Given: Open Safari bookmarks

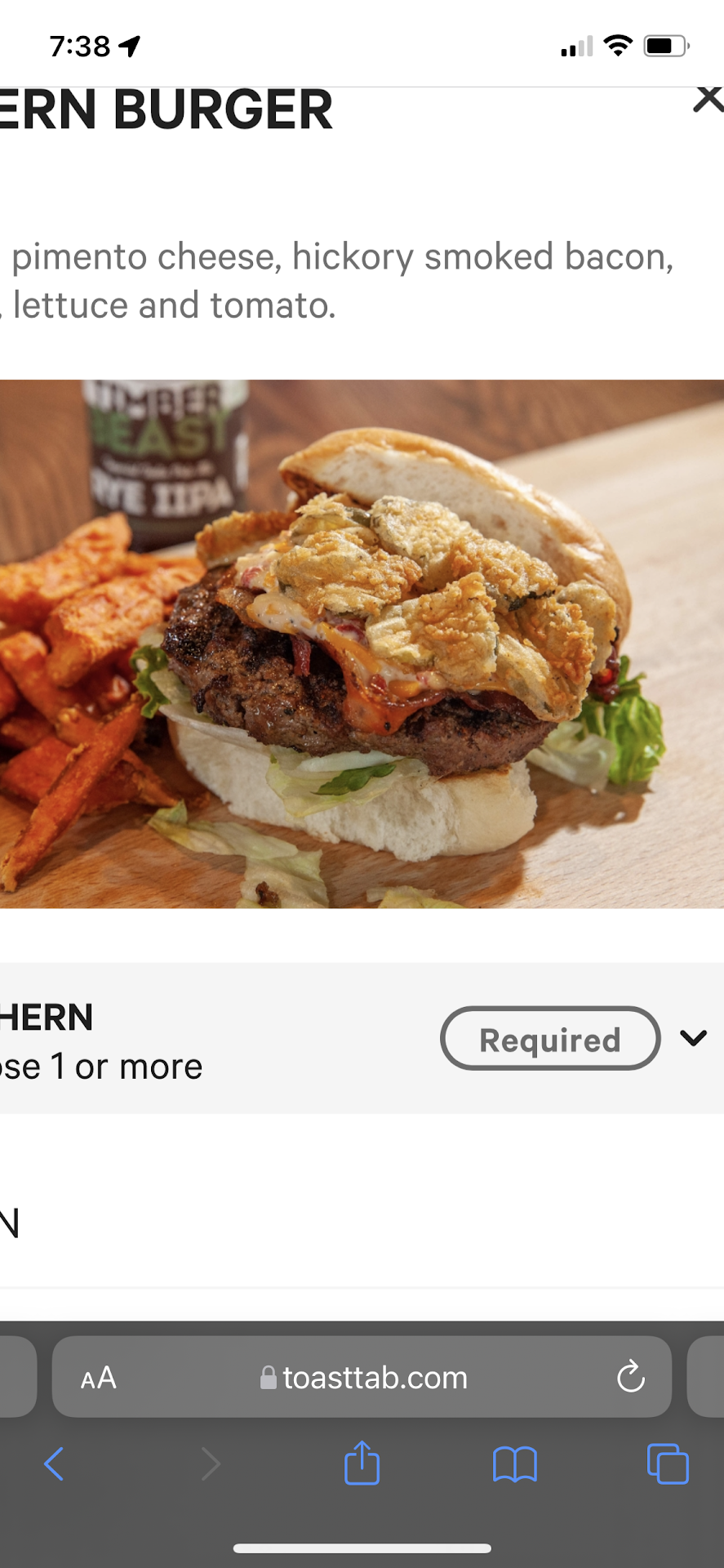Looking at the screenshot, I should (514, 1463).
